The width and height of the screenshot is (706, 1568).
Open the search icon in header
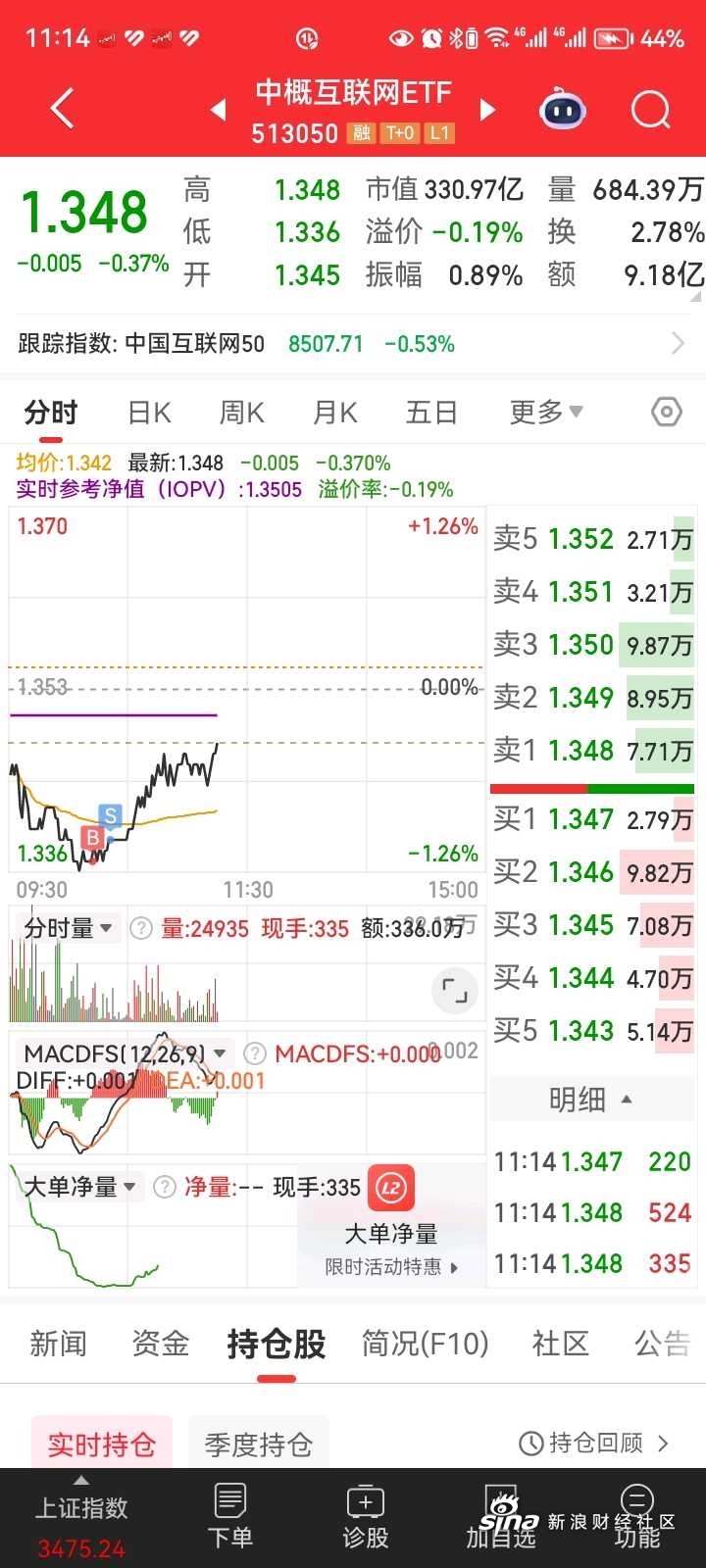[650, 110]
